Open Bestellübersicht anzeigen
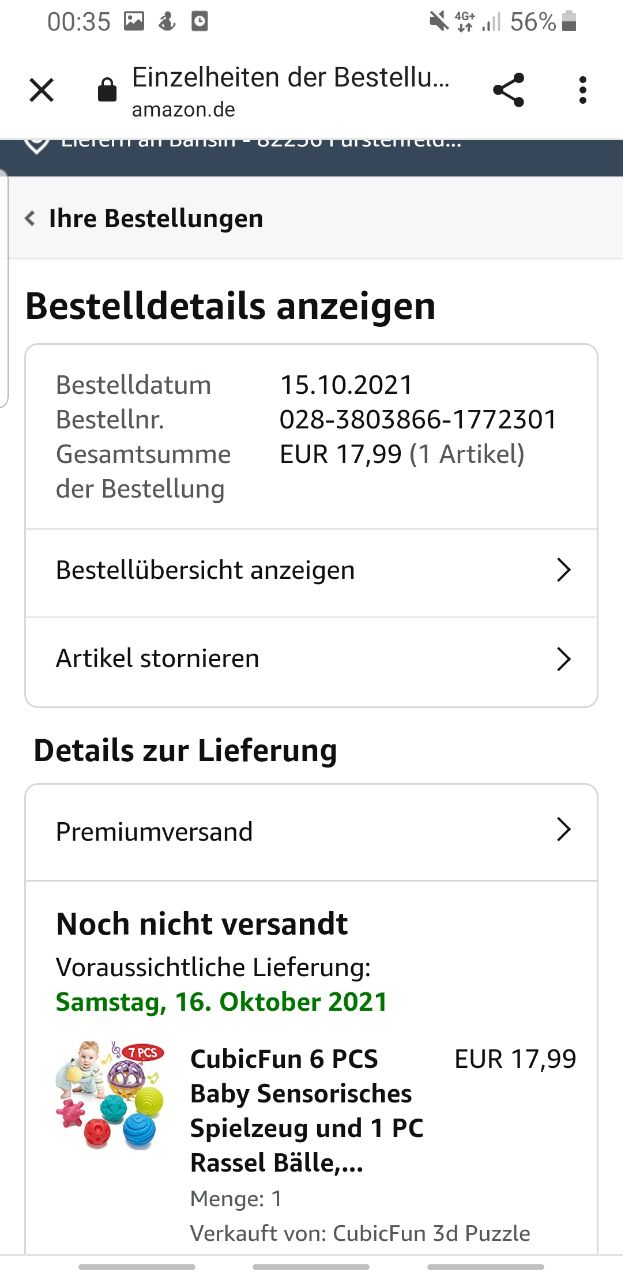The image size is (623, 1280). click(x=311, y=571)
